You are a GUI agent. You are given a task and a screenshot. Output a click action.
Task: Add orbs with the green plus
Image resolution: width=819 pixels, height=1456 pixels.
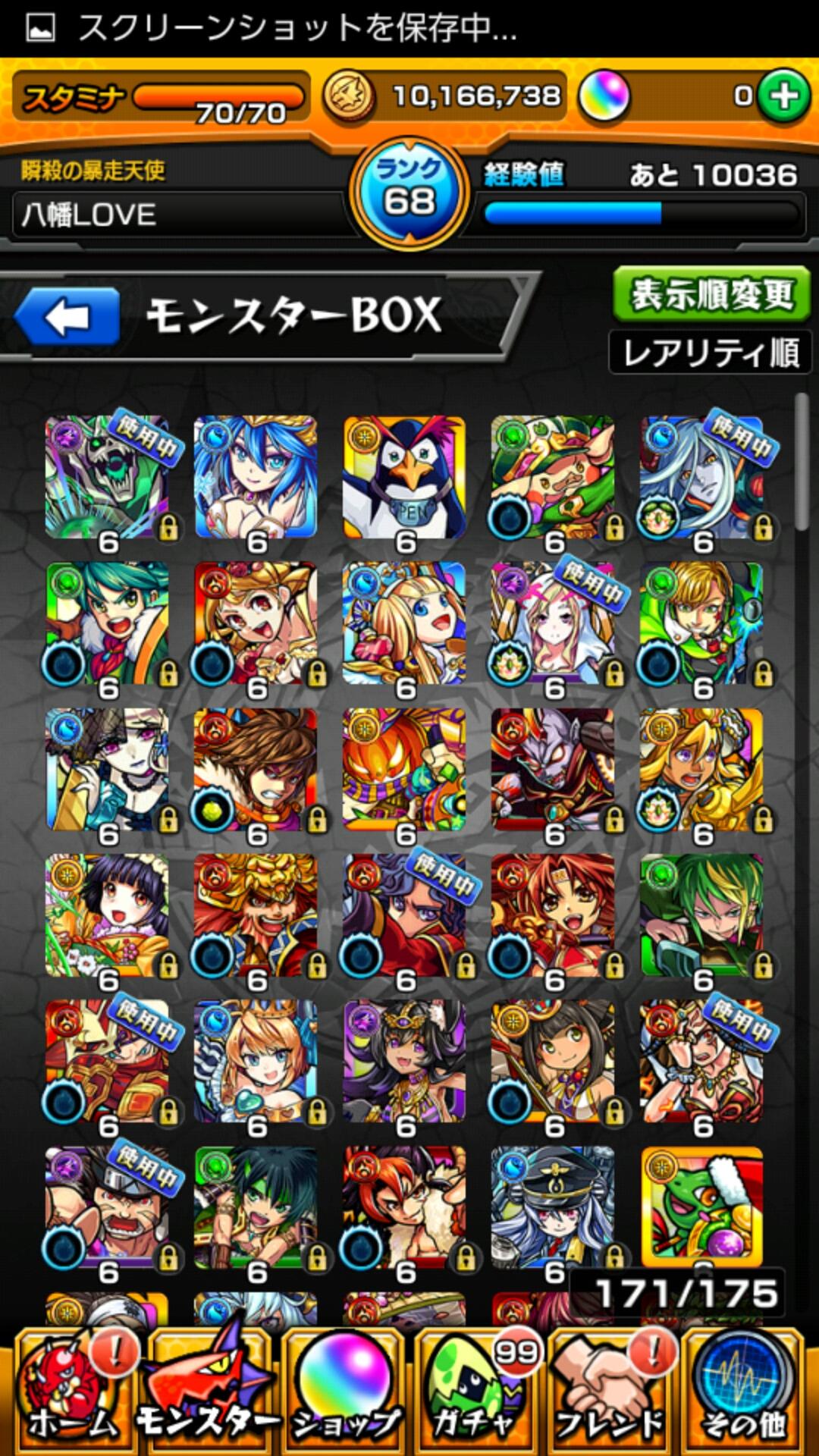point(784,96)
